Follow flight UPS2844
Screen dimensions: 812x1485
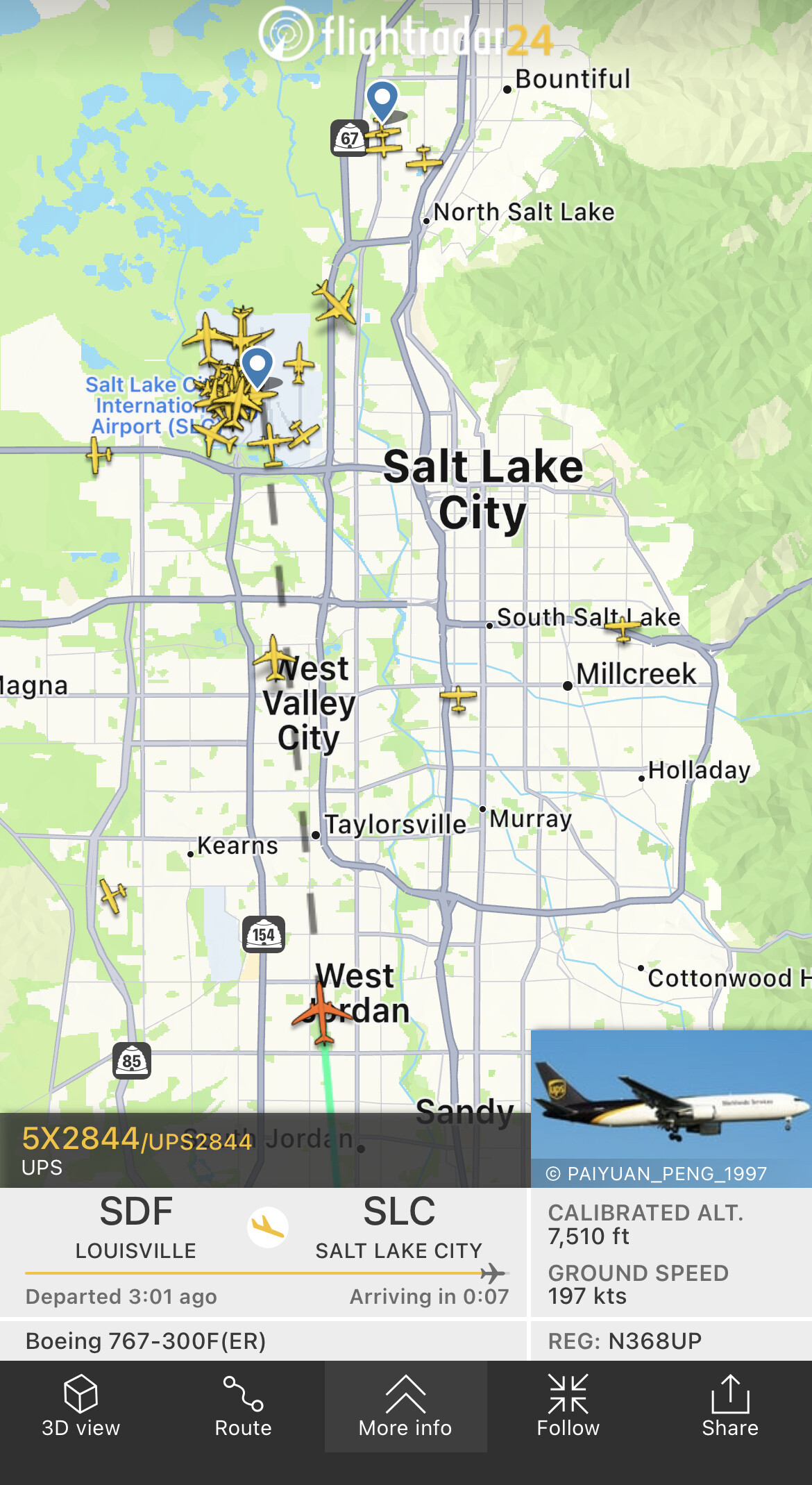click(x=568, y=1407)
